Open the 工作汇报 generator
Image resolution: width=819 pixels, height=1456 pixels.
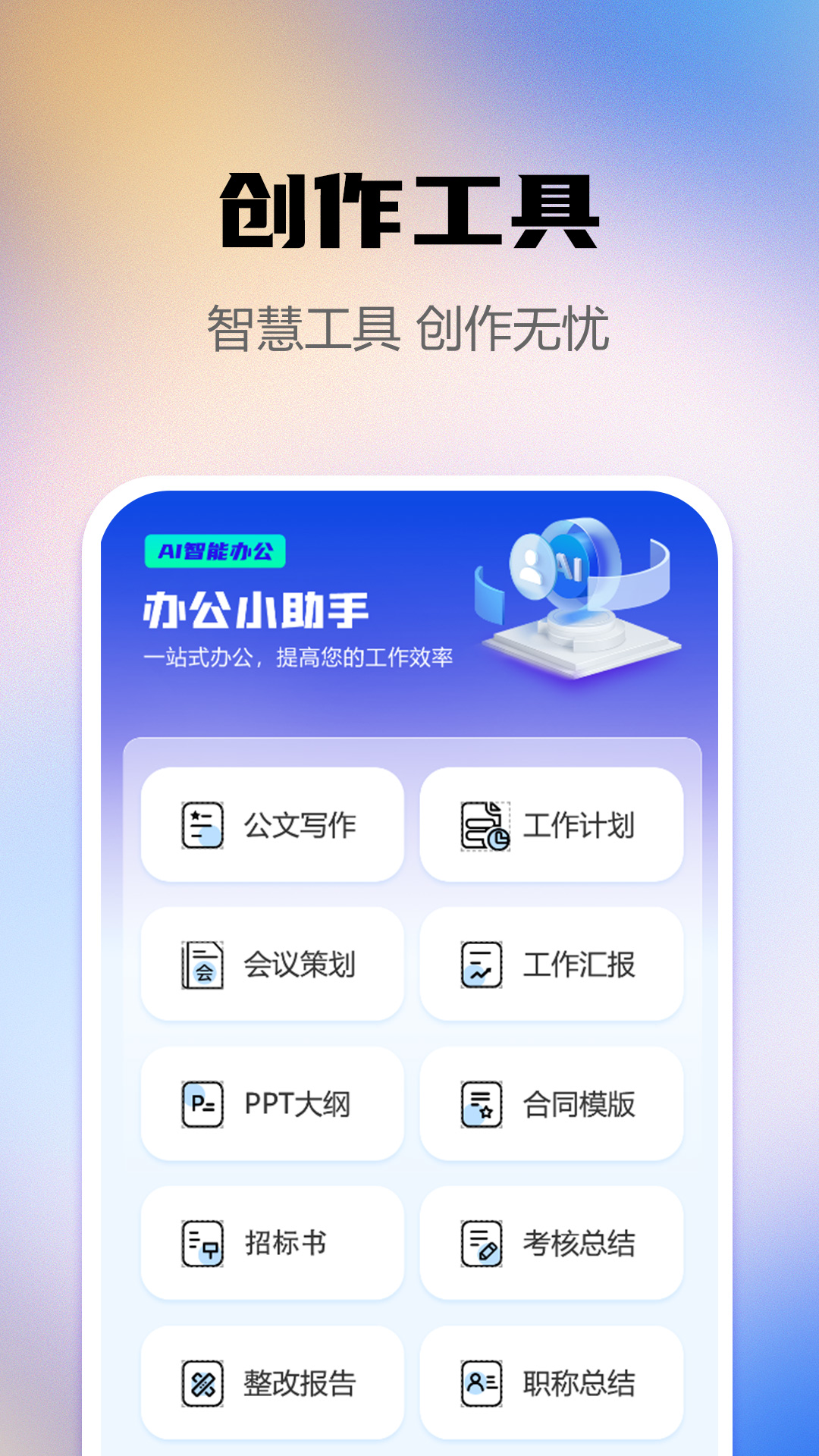552,963
